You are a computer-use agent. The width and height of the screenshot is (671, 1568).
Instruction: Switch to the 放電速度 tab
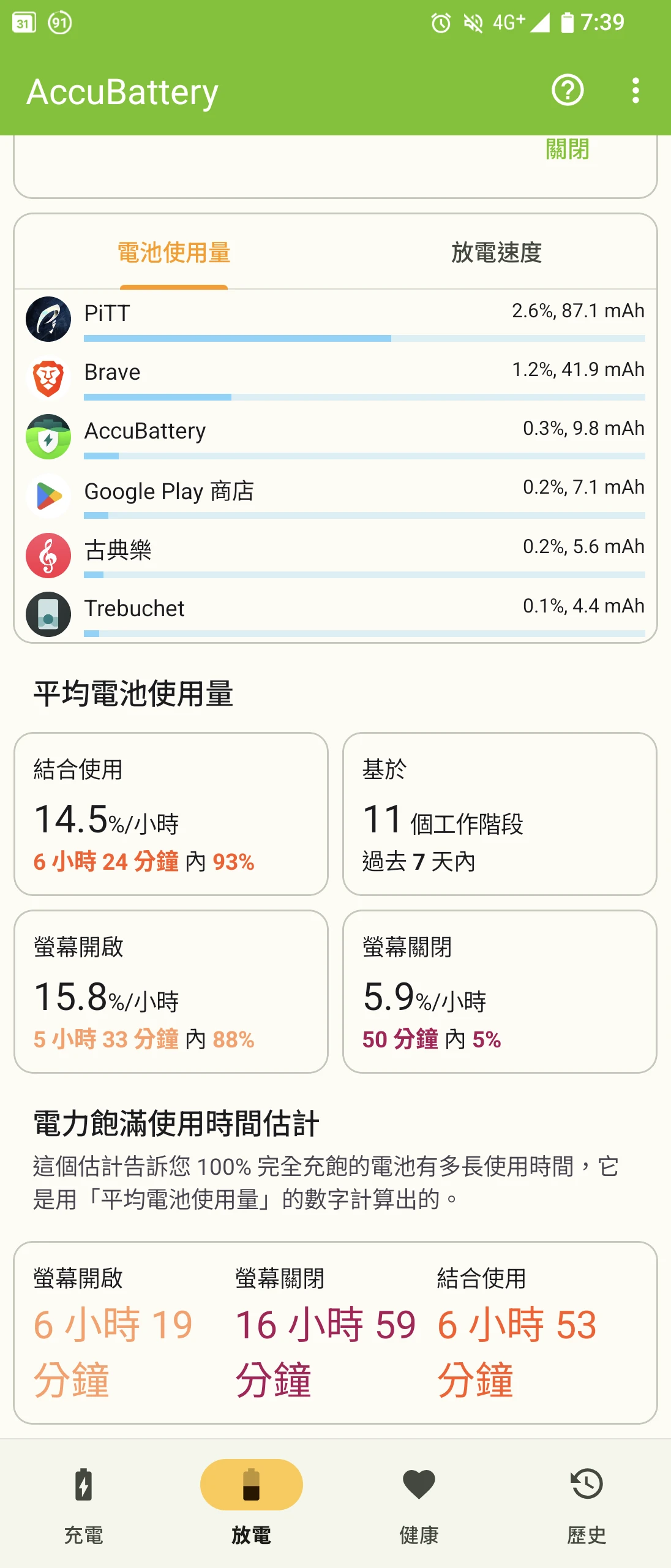point(496,252)
